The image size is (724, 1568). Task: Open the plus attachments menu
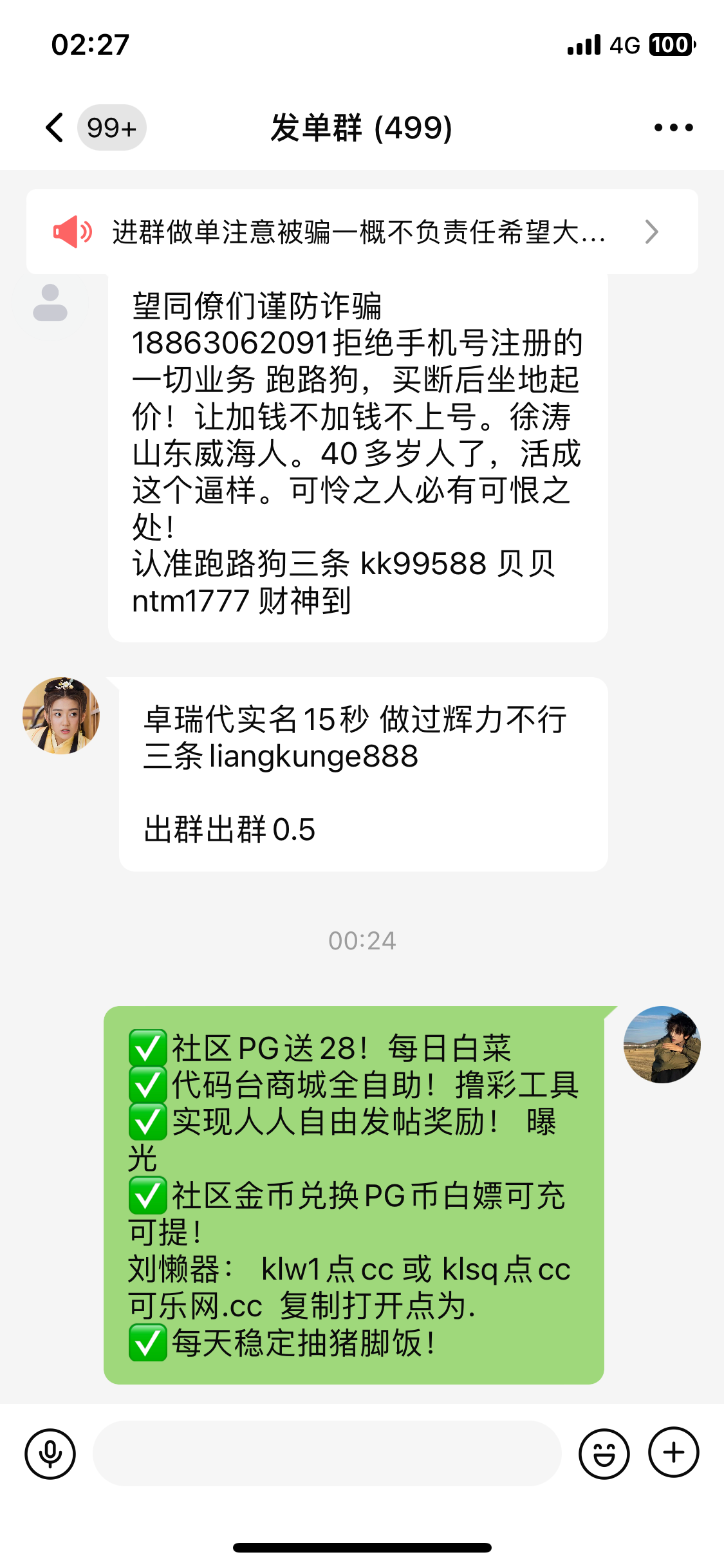click(x=673, y=1452)
